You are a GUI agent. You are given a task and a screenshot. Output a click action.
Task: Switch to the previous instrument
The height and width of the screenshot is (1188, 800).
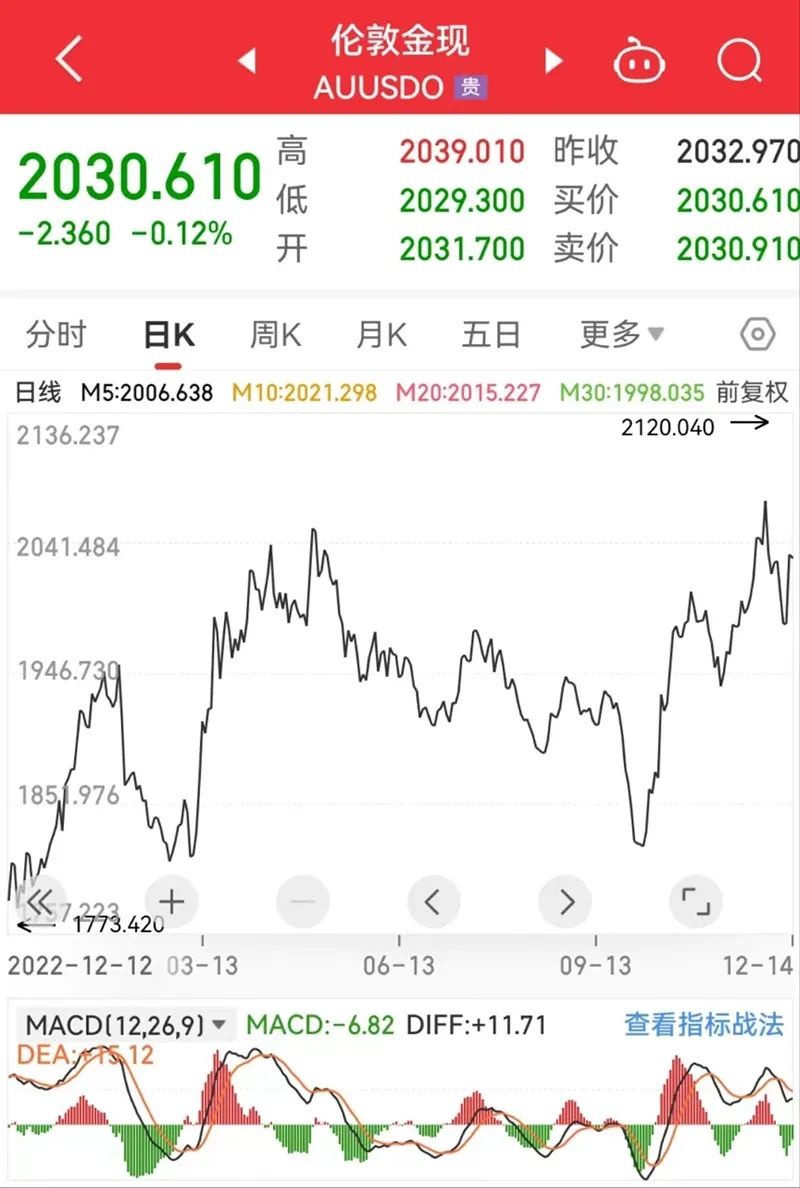247,62
